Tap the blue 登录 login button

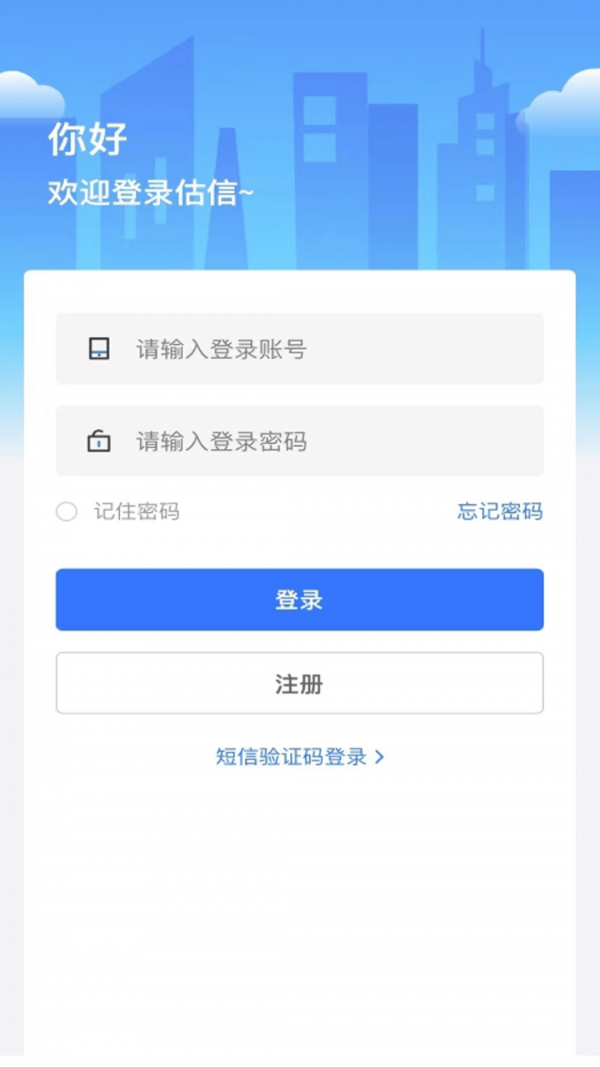(299, 600)
